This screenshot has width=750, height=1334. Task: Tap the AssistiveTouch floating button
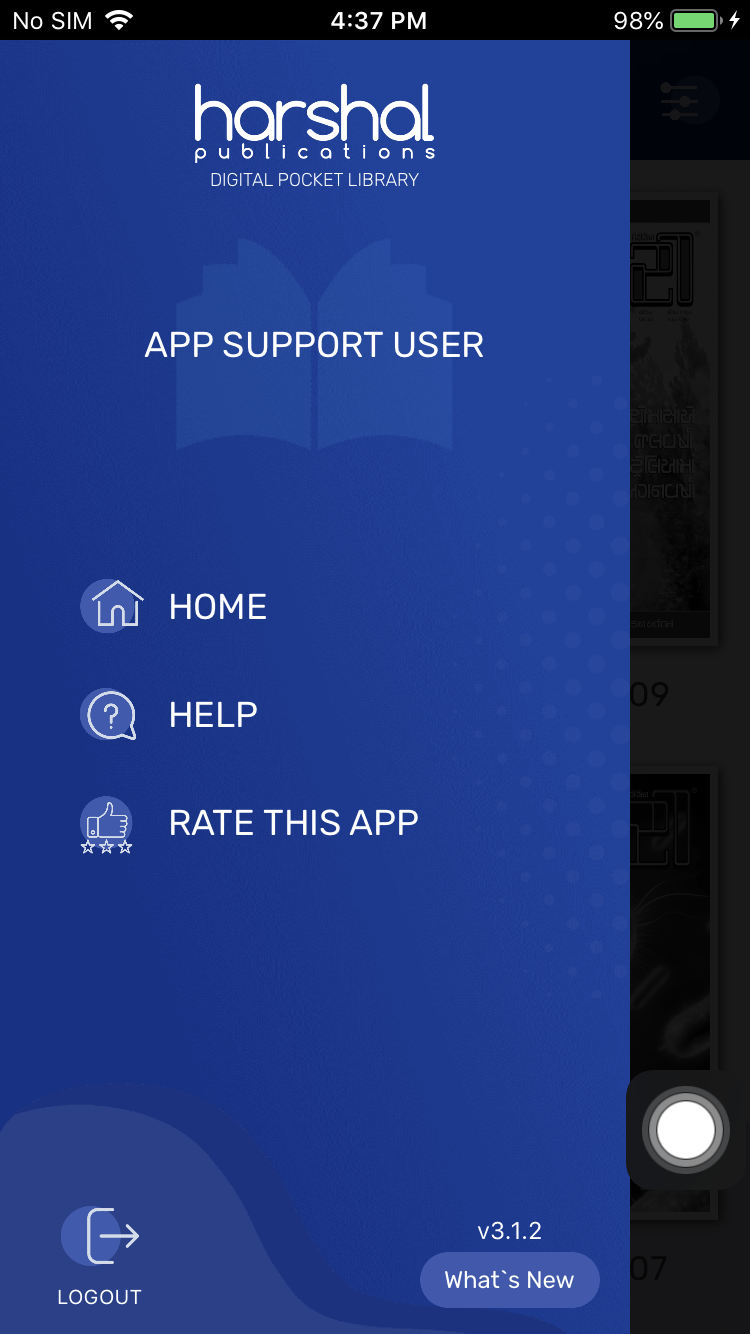point(686,1129)
